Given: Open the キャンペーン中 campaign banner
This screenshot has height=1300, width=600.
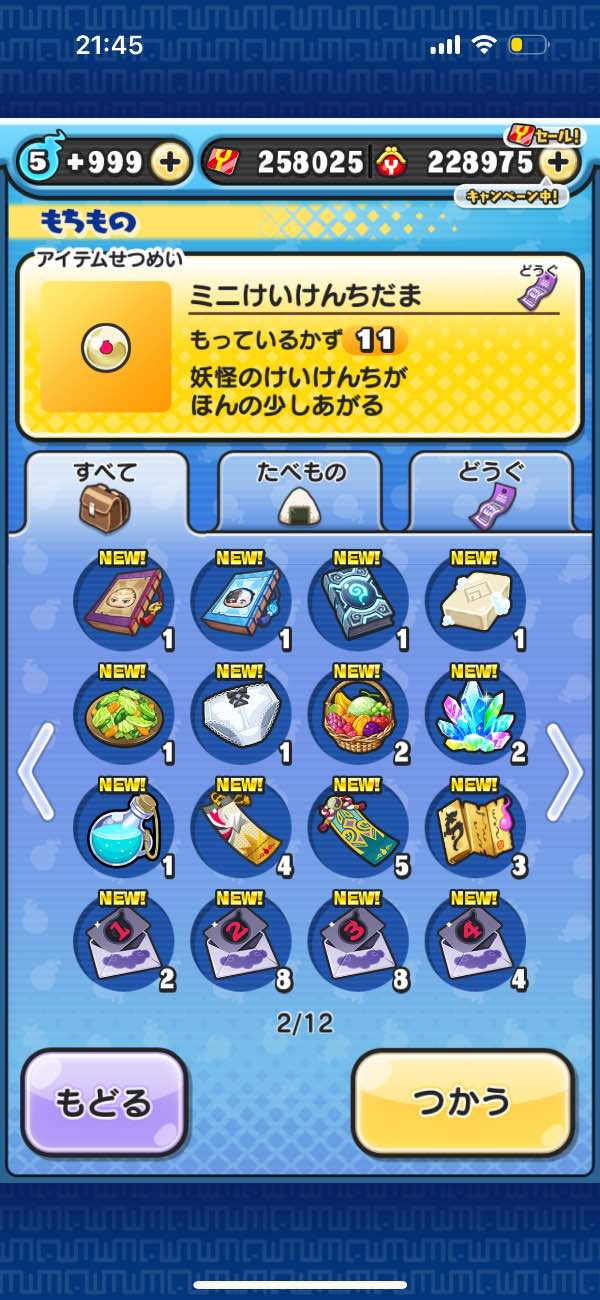Looking at the screenshot, I should [511, 195].
